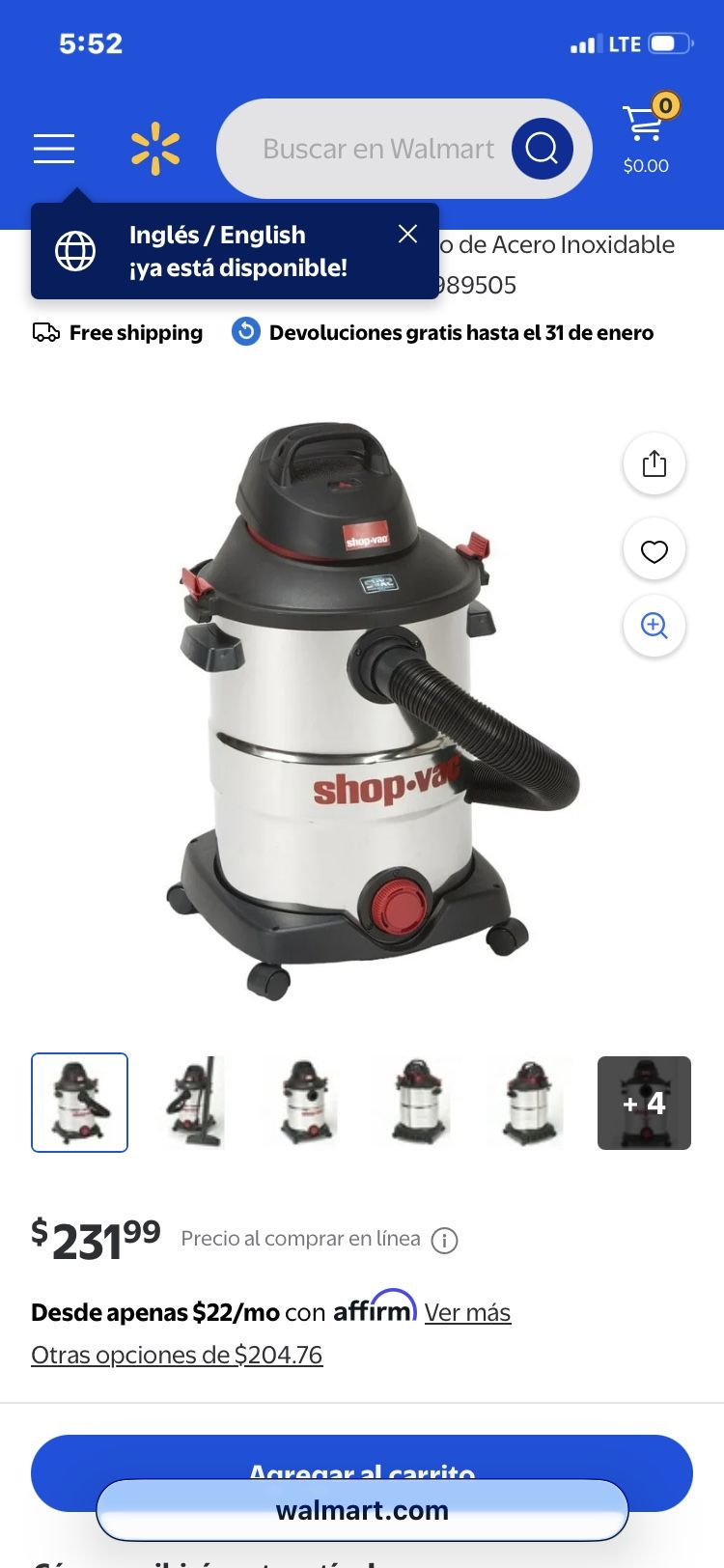This screenshot has width=724, height=1568.
Task: Open the price information tooltip
Action: click(445, 1240)
